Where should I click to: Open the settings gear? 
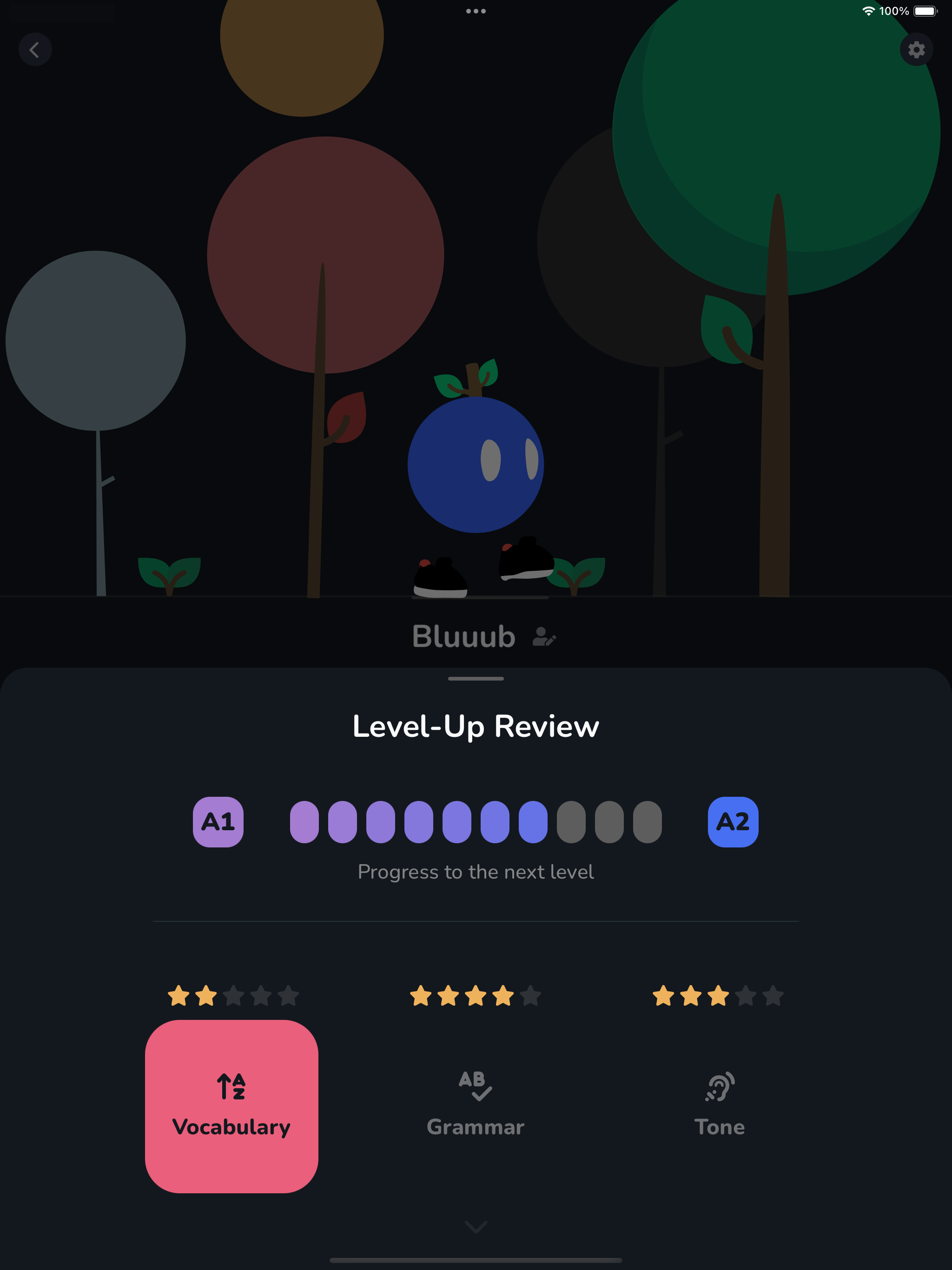pos(916,50)
